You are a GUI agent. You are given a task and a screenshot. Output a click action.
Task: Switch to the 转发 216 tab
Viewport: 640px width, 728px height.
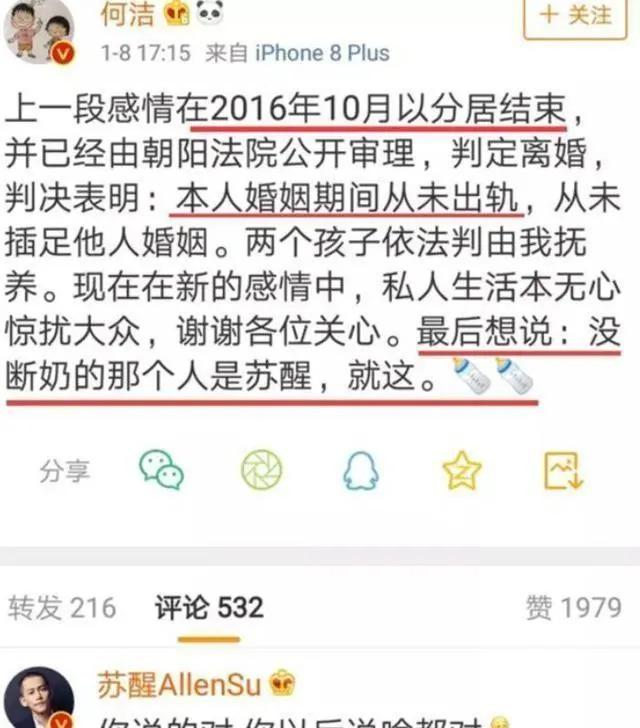[x=62, y=607]
